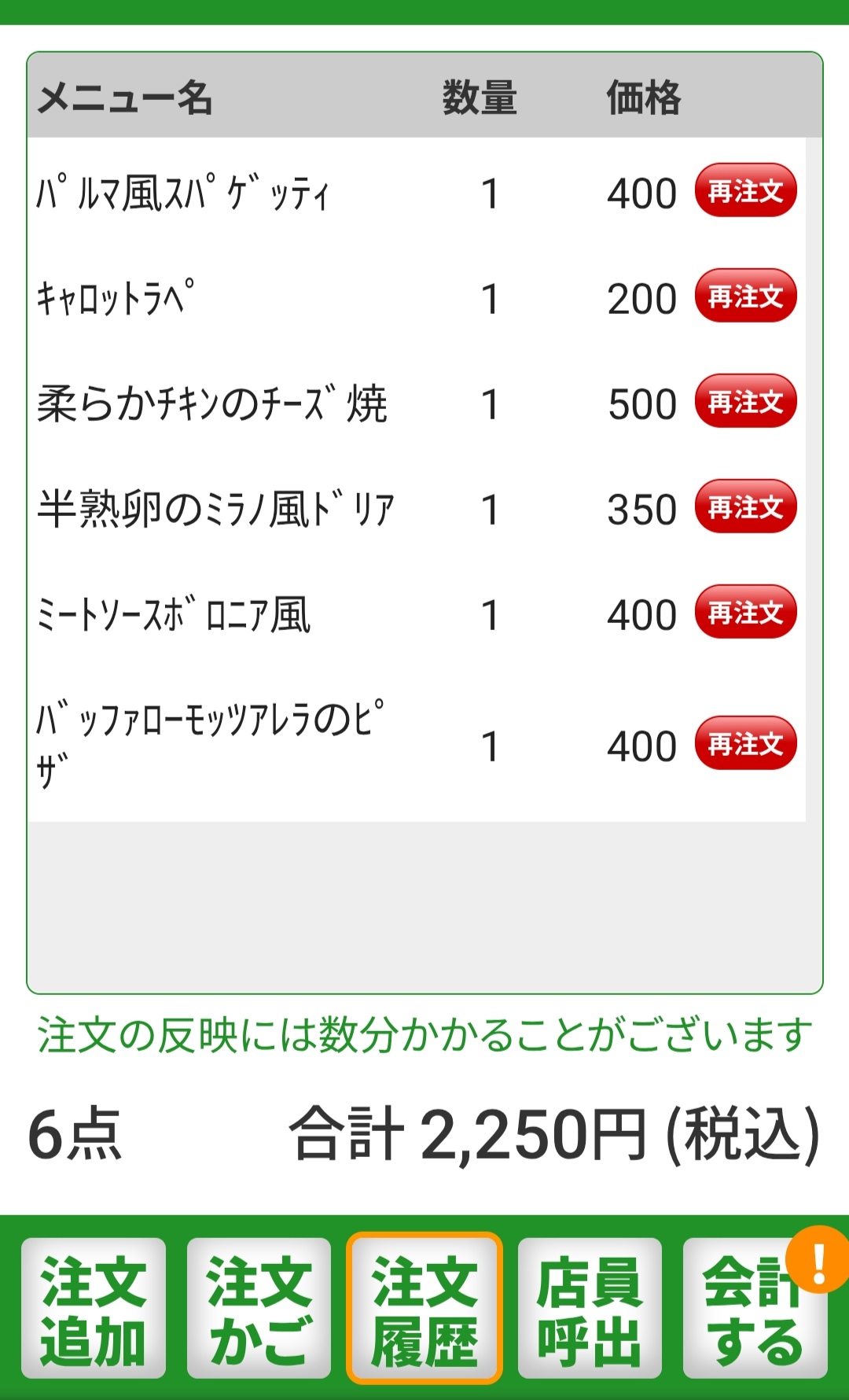Select the 注文履歴 order history tab
Screen dimensions: 849x1400
[x=424, y=1309]
